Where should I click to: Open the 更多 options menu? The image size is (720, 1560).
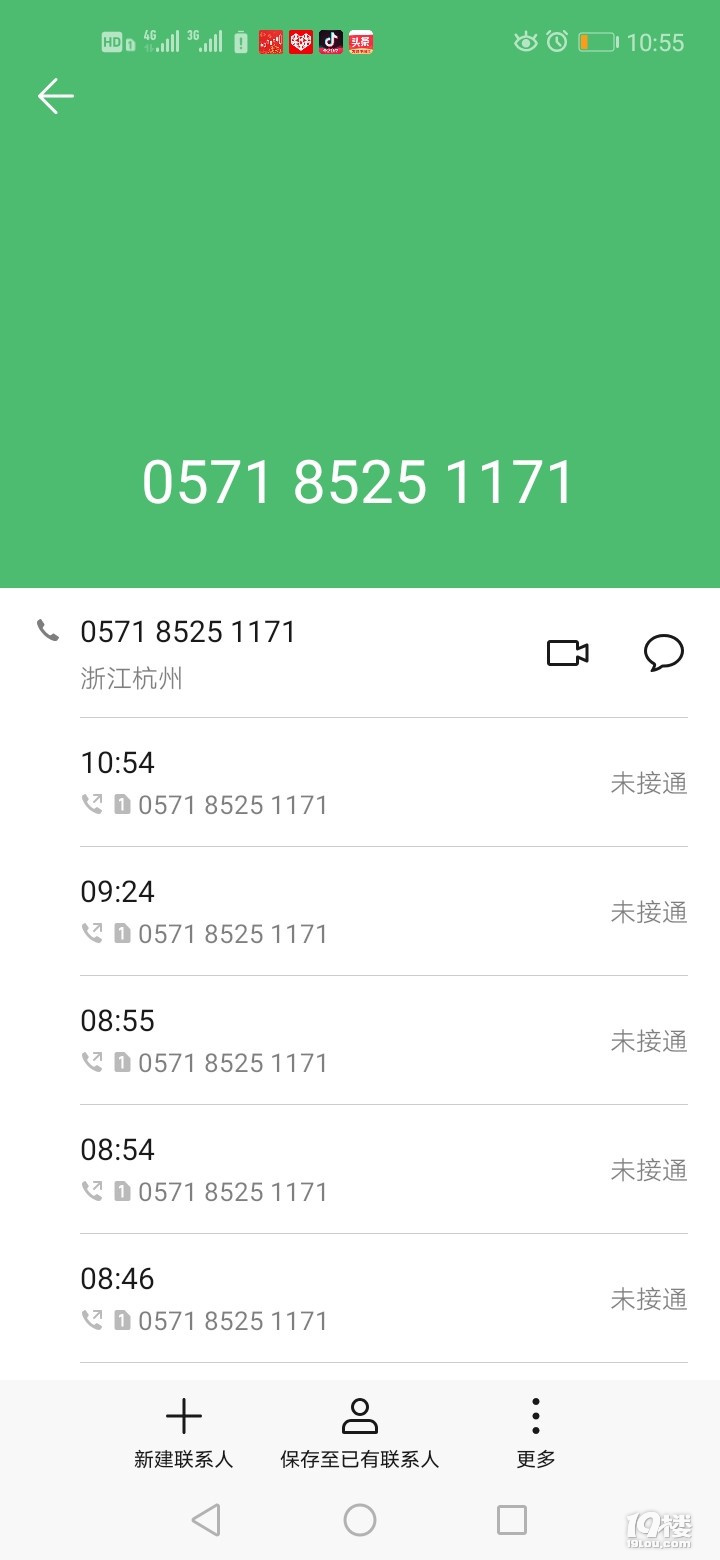(x=536, y=1433)
